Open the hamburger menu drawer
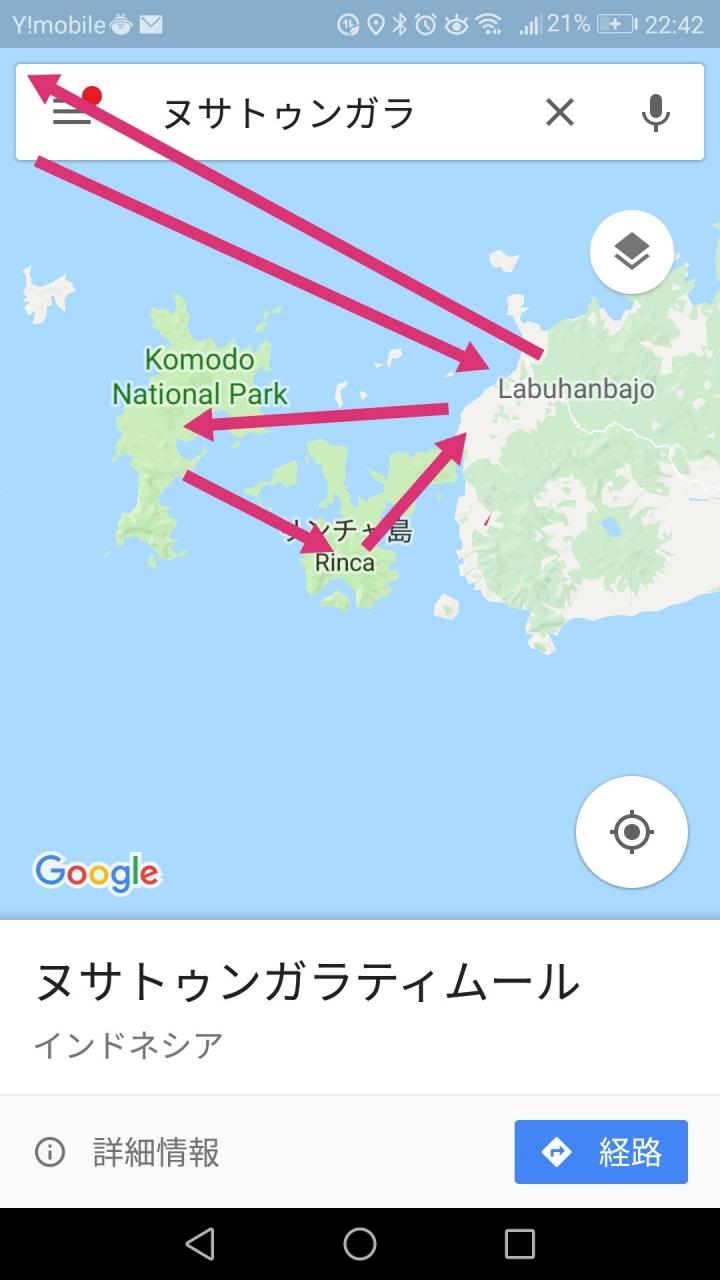This screenshot has width=720, height=1280. (71, 113)
